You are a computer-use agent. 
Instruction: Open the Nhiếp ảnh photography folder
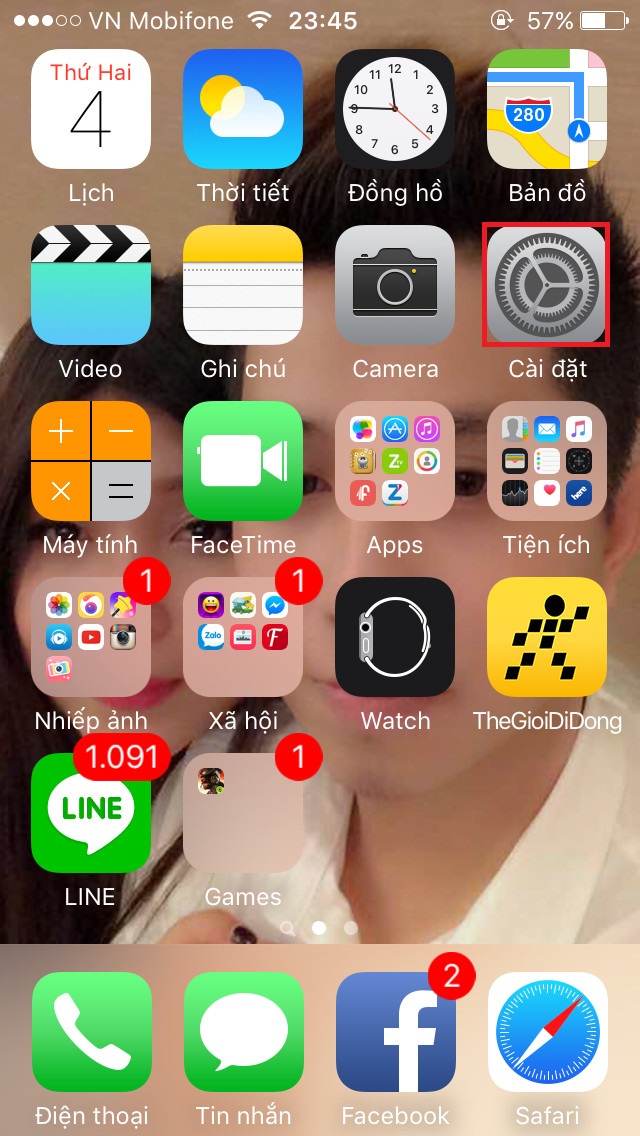coord(91,637)
